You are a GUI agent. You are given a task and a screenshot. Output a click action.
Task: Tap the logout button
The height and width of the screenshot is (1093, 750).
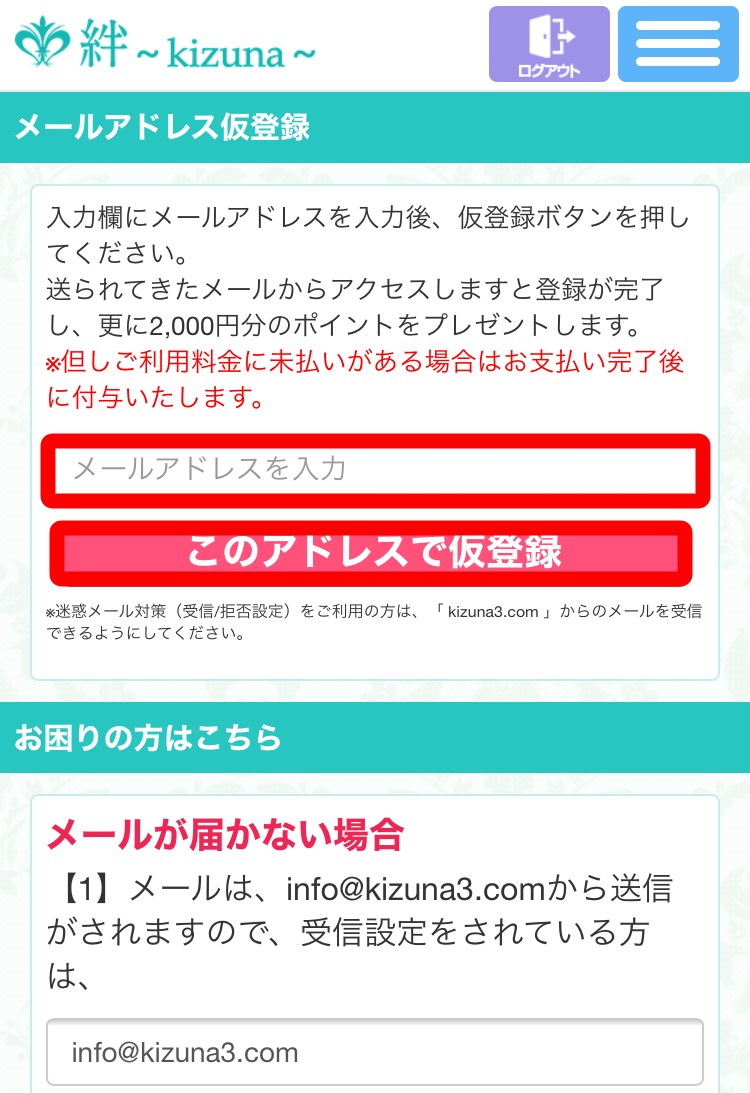point(548,44)
